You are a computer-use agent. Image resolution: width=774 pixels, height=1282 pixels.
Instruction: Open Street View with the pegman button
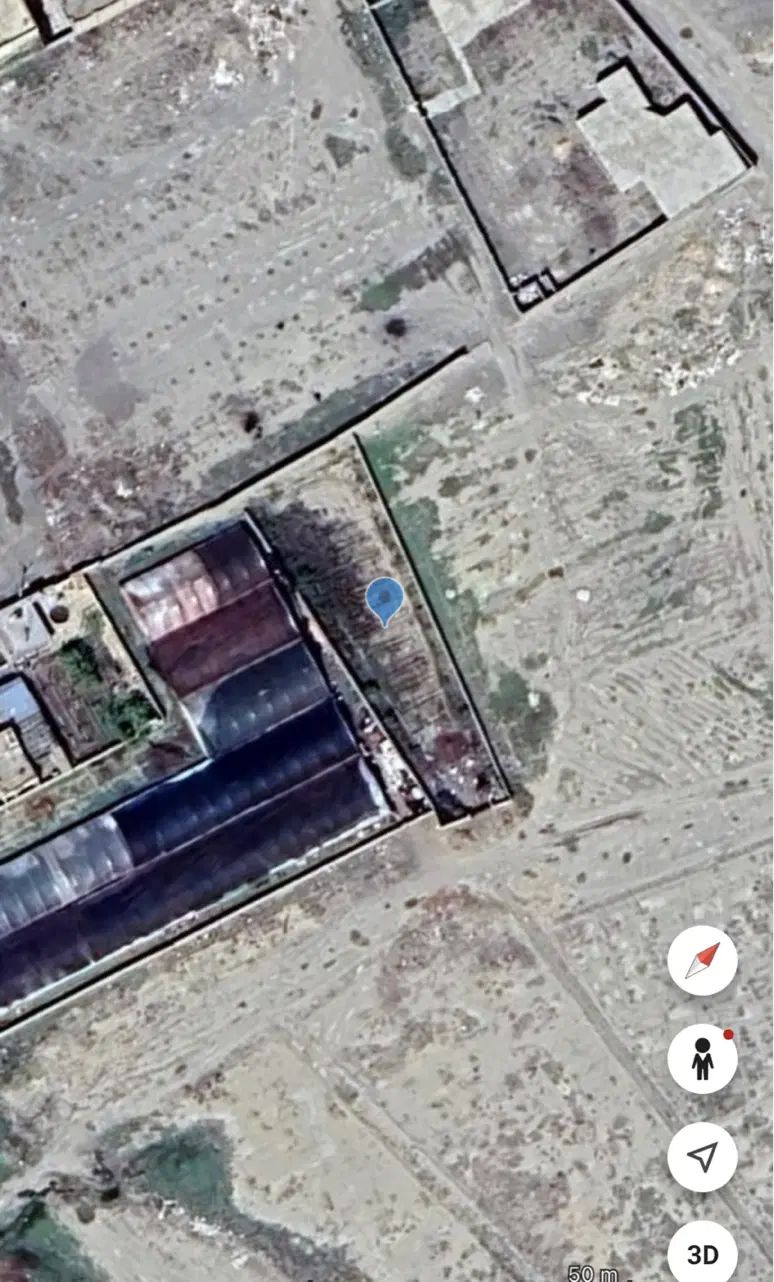coord(702,1058)
